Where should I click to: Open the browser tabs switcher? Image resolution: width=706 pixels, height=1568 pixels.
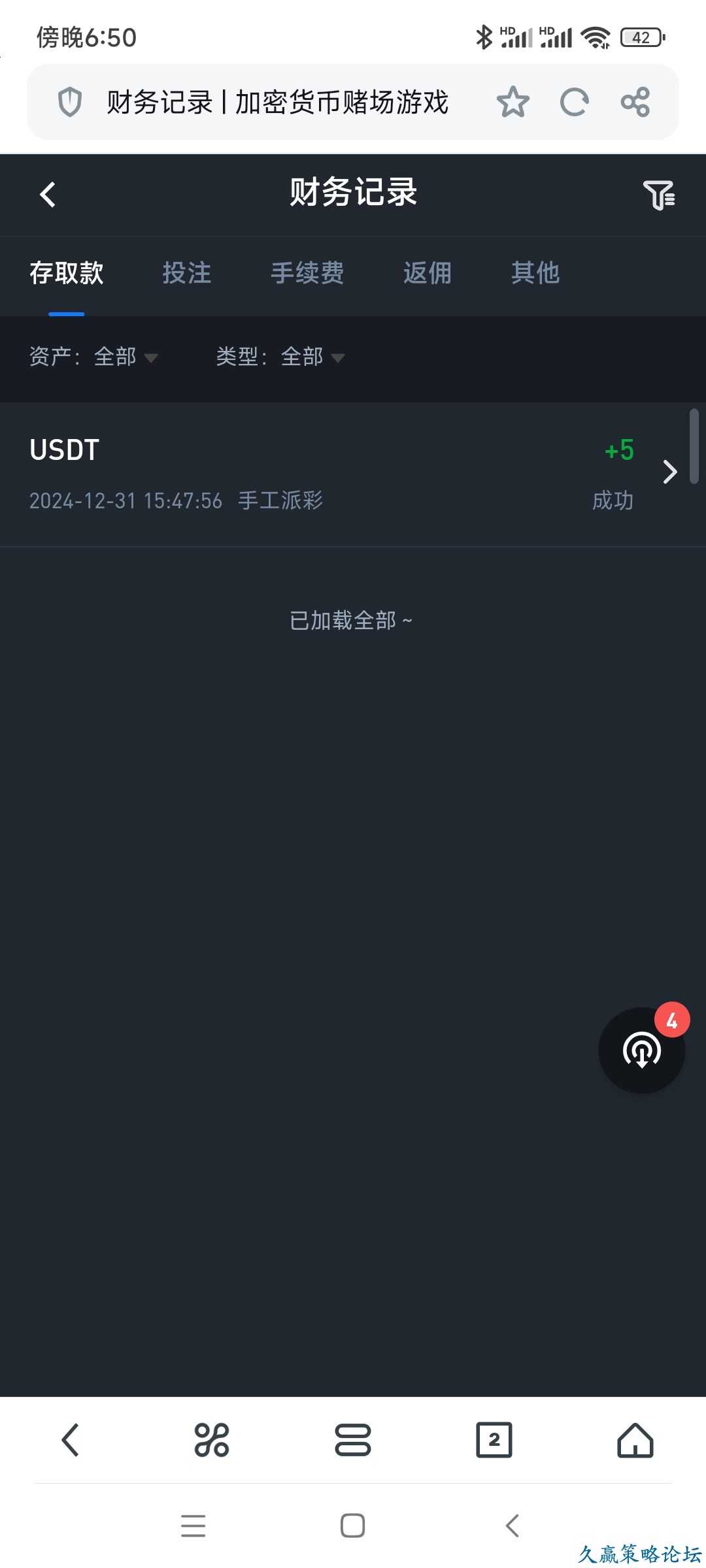tap(494, 1440)
